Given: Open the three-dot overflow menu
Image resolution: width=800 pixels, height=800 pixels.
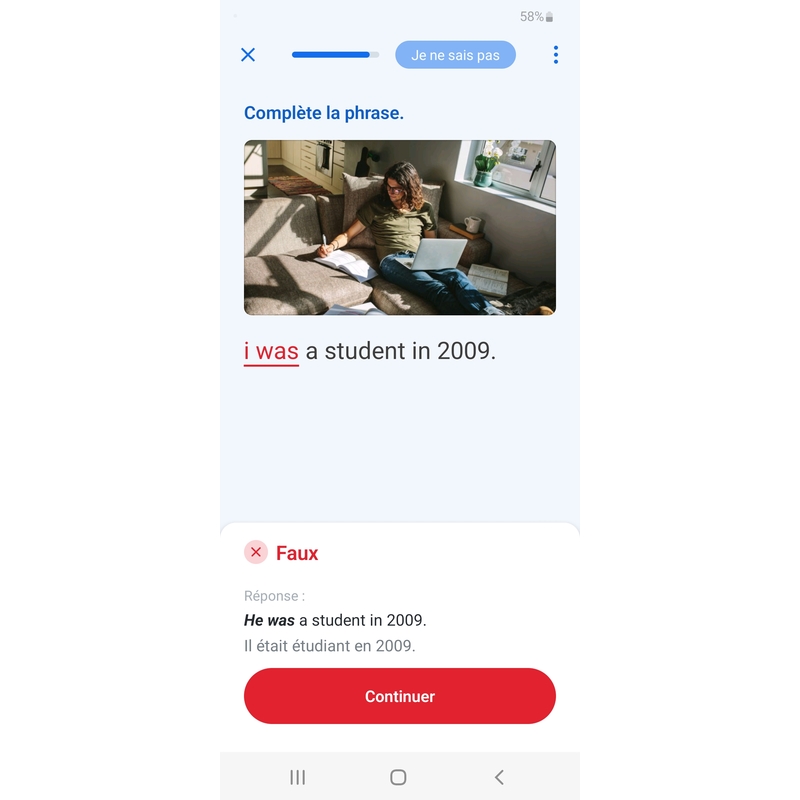Looking at the screenshot, I should 556,55.
